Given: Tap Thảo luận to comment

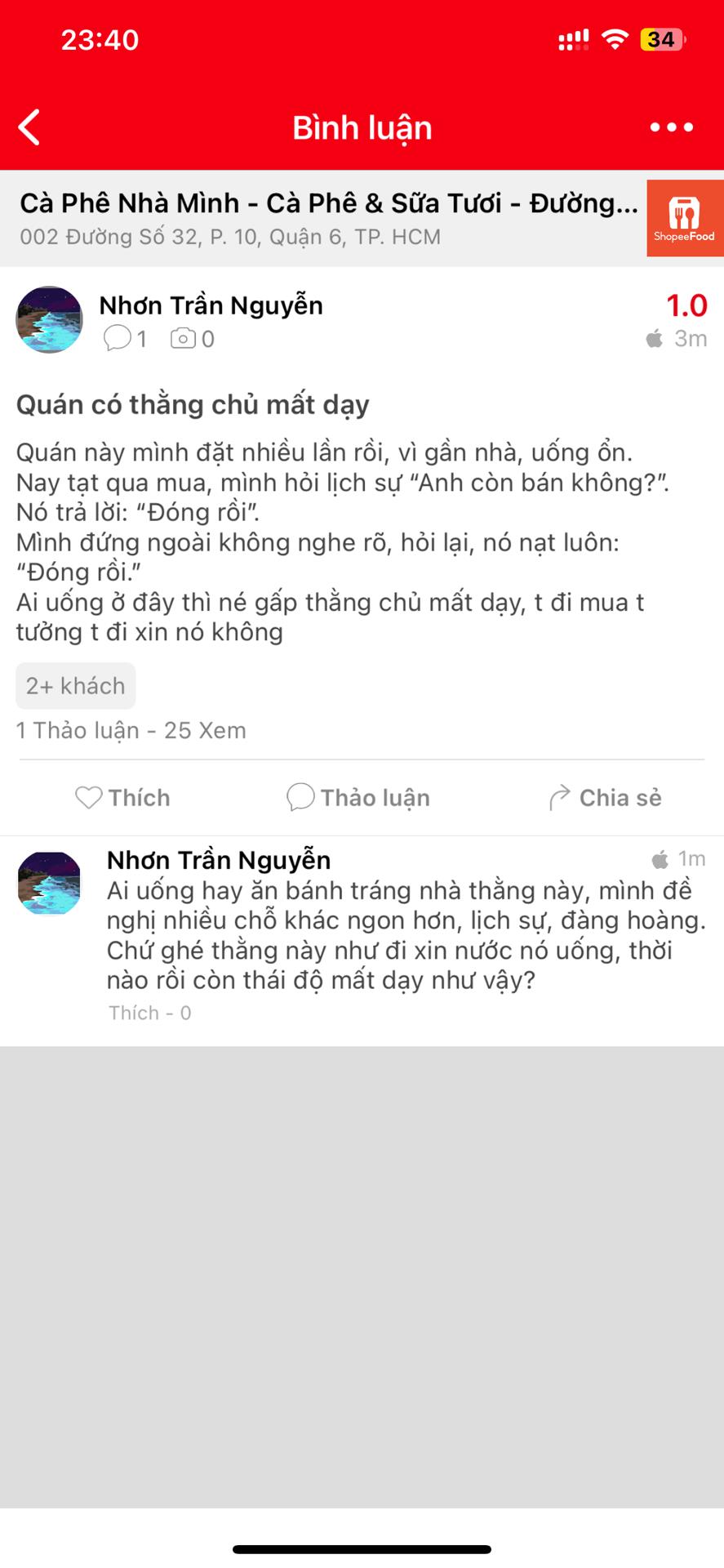Looking at the screenshot, I should tap(358, 797).
